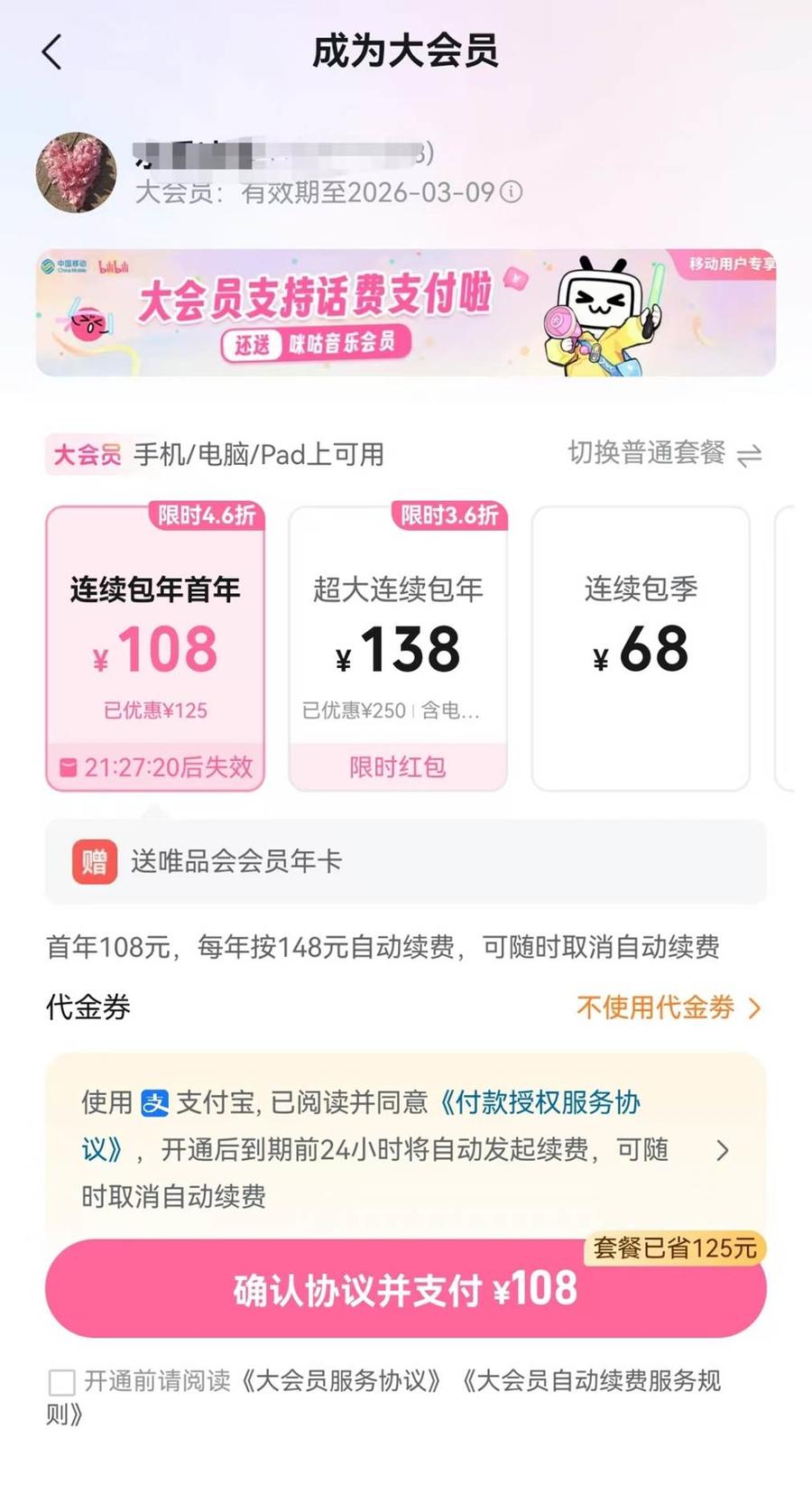Go back using the top-left arrow
Viewport: 812px width, 1494px height.
pyautogui.click(x=52, y=52)
